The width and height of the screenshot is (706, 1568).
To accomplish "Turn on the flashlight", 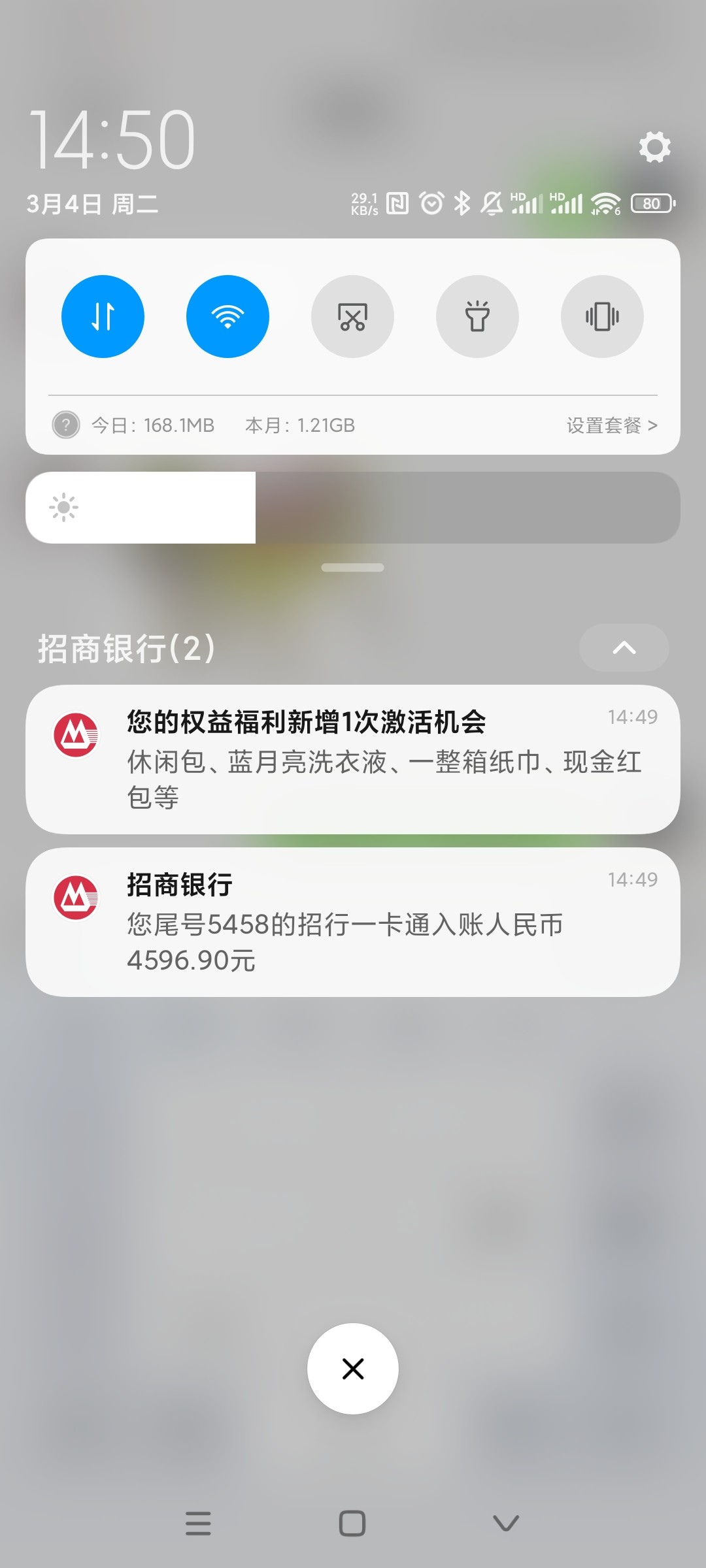I will point(477,316).
